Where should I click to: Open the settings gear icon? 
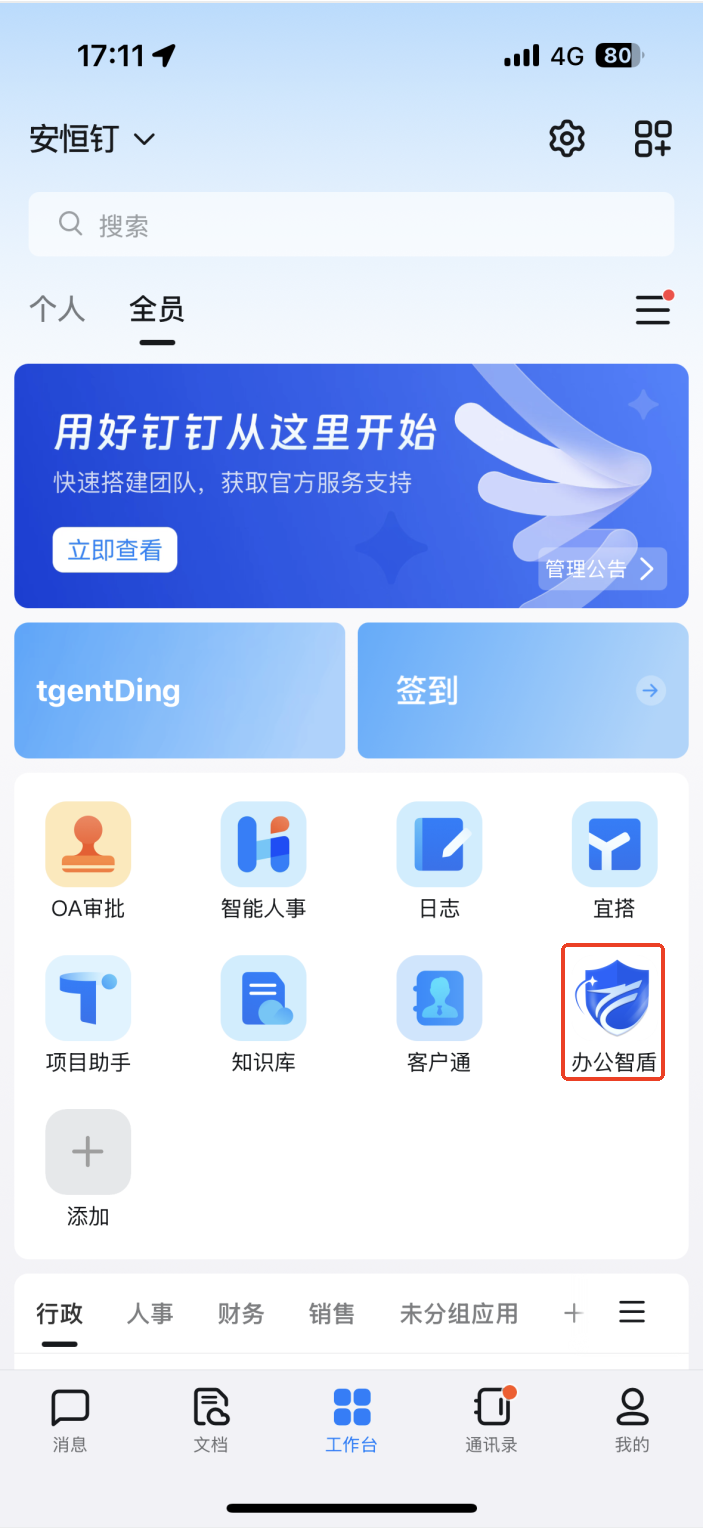tap(567, 138)
